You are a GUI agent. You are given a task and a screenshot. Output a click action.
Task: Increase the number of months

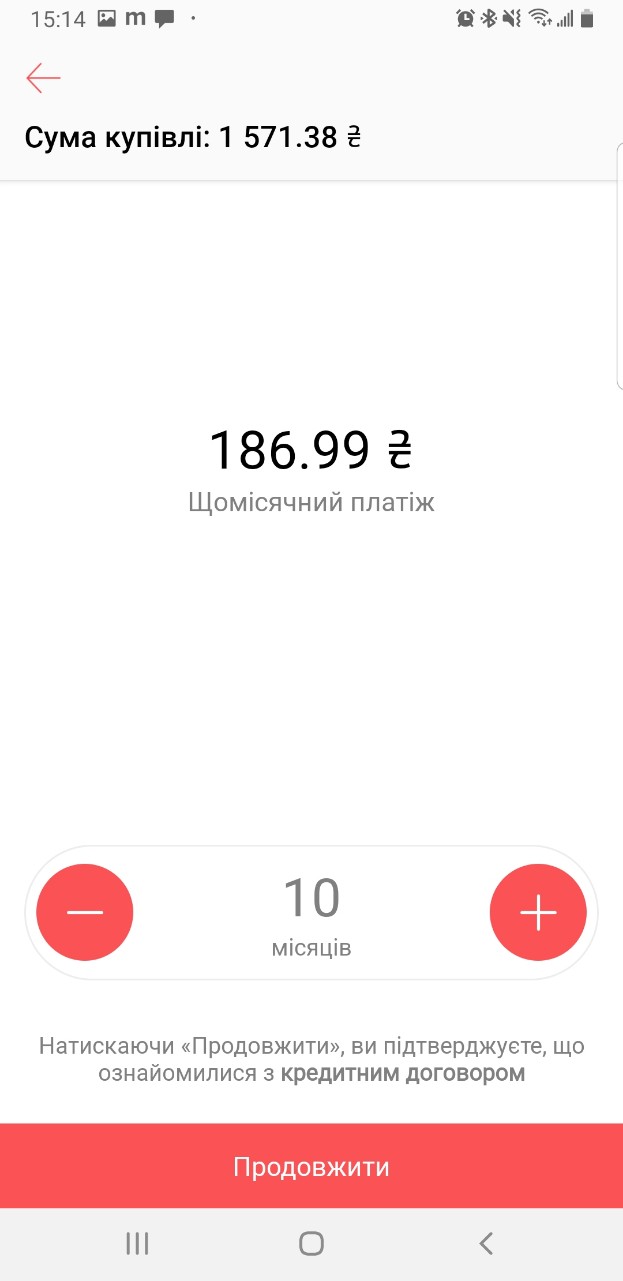[538, 912]
